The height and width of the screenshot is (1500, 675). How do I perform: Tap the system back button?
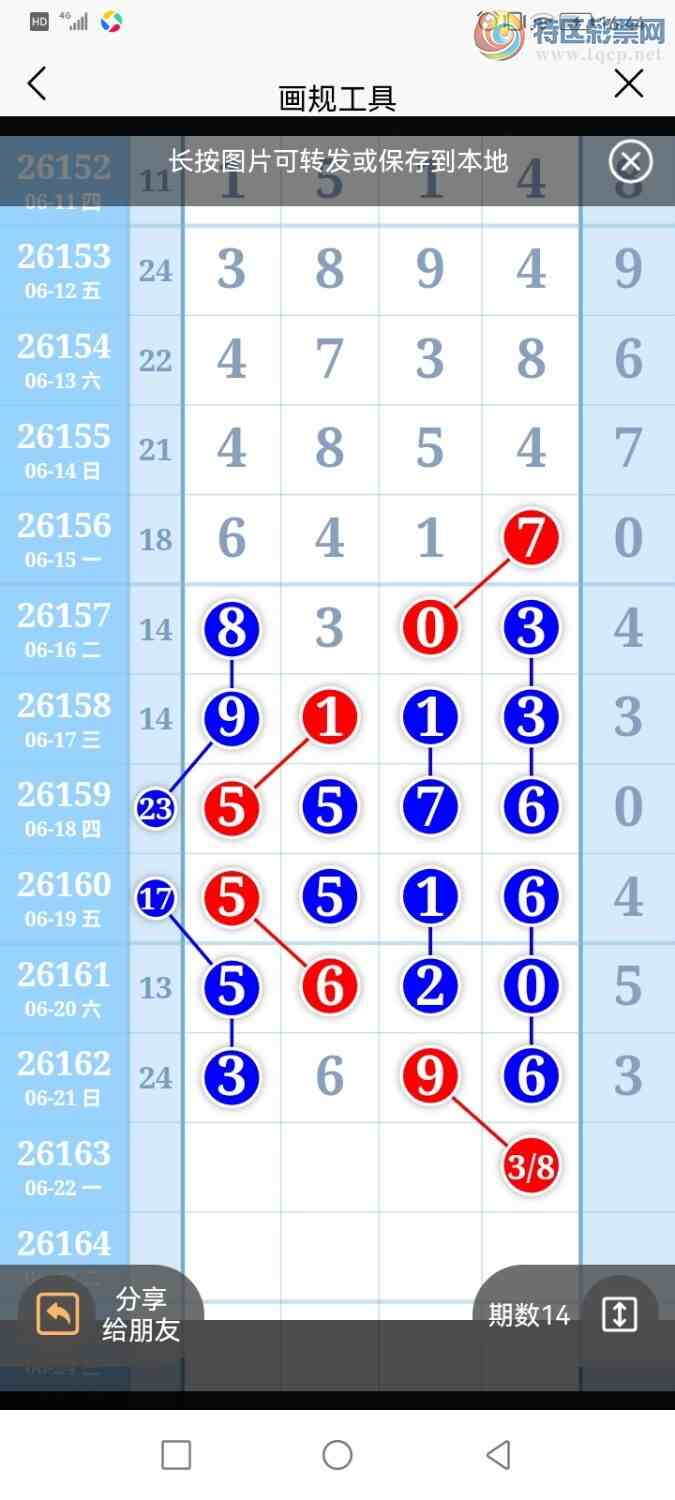pos(498,1455)
